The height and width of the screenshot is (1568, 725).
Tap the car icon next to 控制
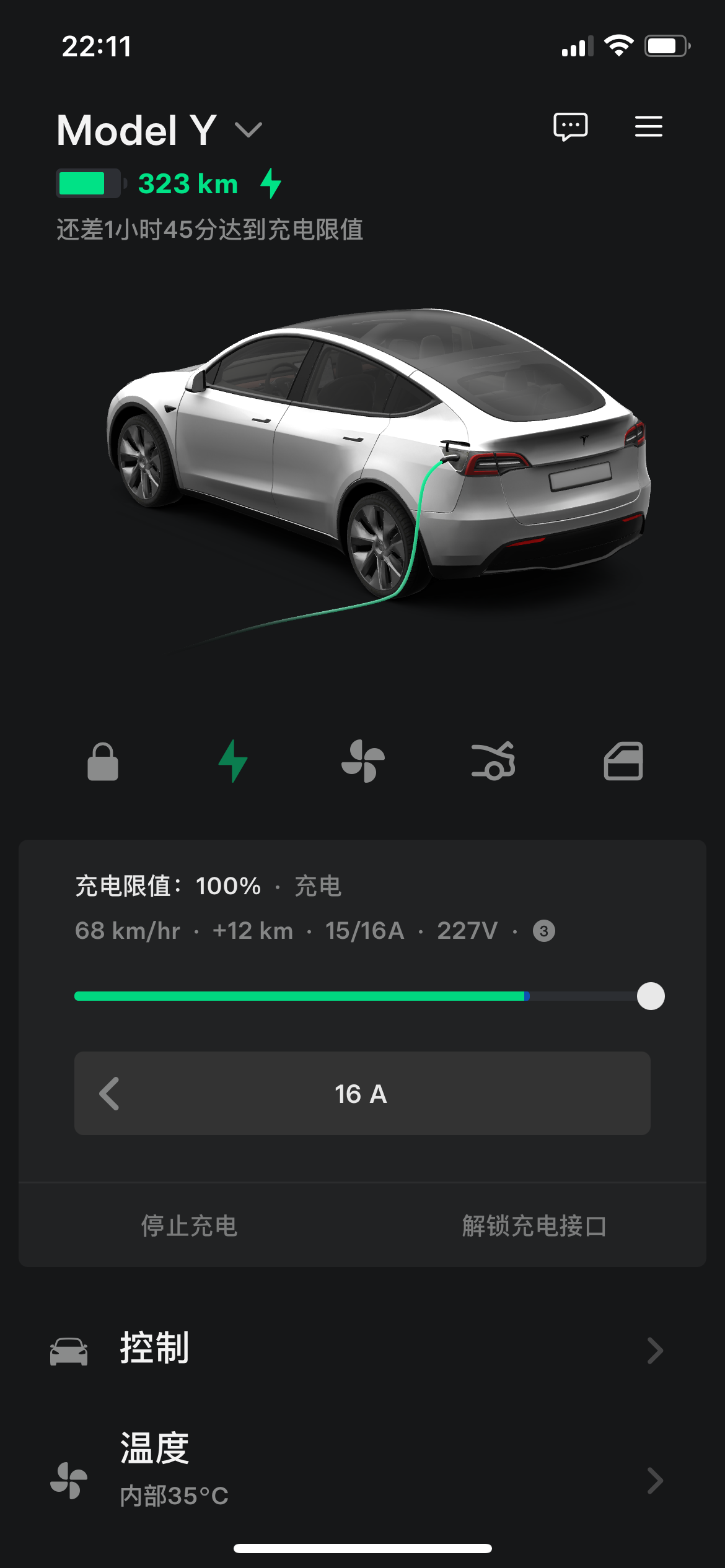69,1350
